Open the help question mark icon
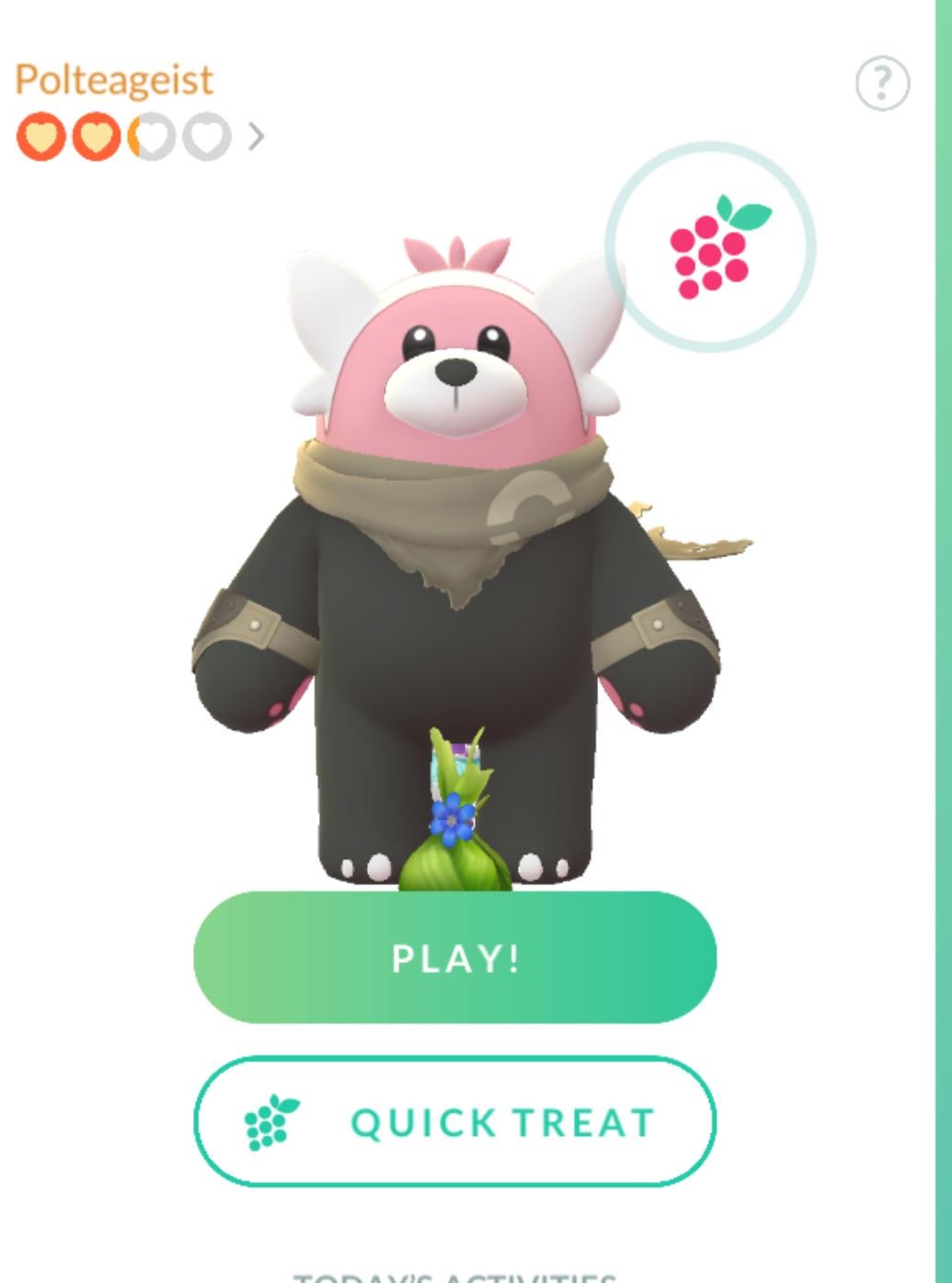Image resolution: width=952 pixels, height=1283 pixels. (882, 84)
